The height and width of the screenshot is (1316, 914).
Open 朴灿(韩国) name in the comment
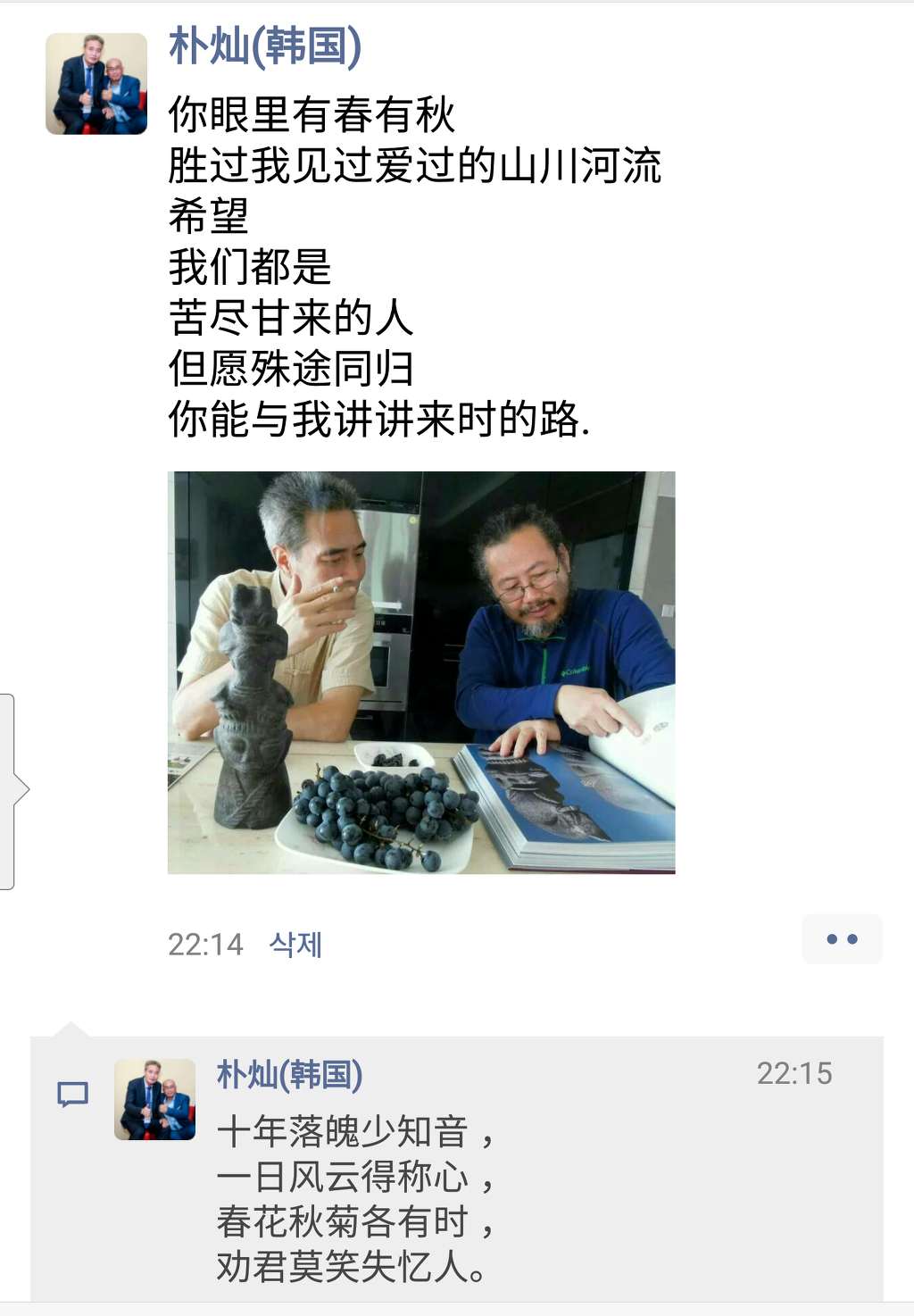pyautogui.click(x=289, y=1074)
